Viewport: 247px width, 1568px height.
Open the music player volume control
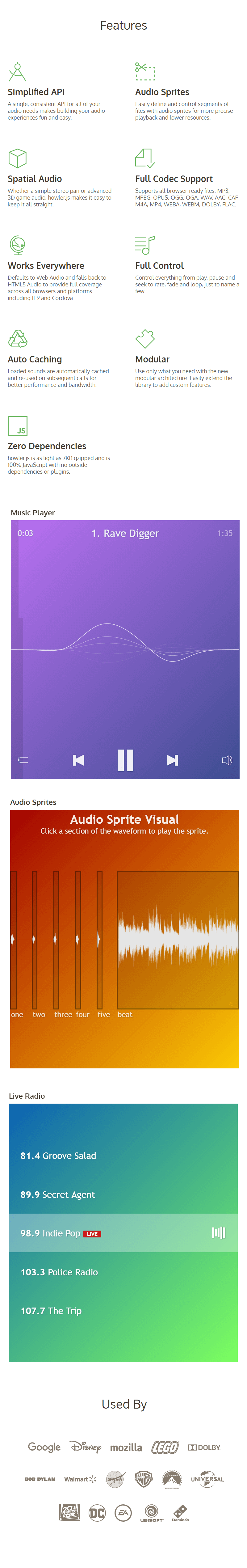click(x=227, y=760)
